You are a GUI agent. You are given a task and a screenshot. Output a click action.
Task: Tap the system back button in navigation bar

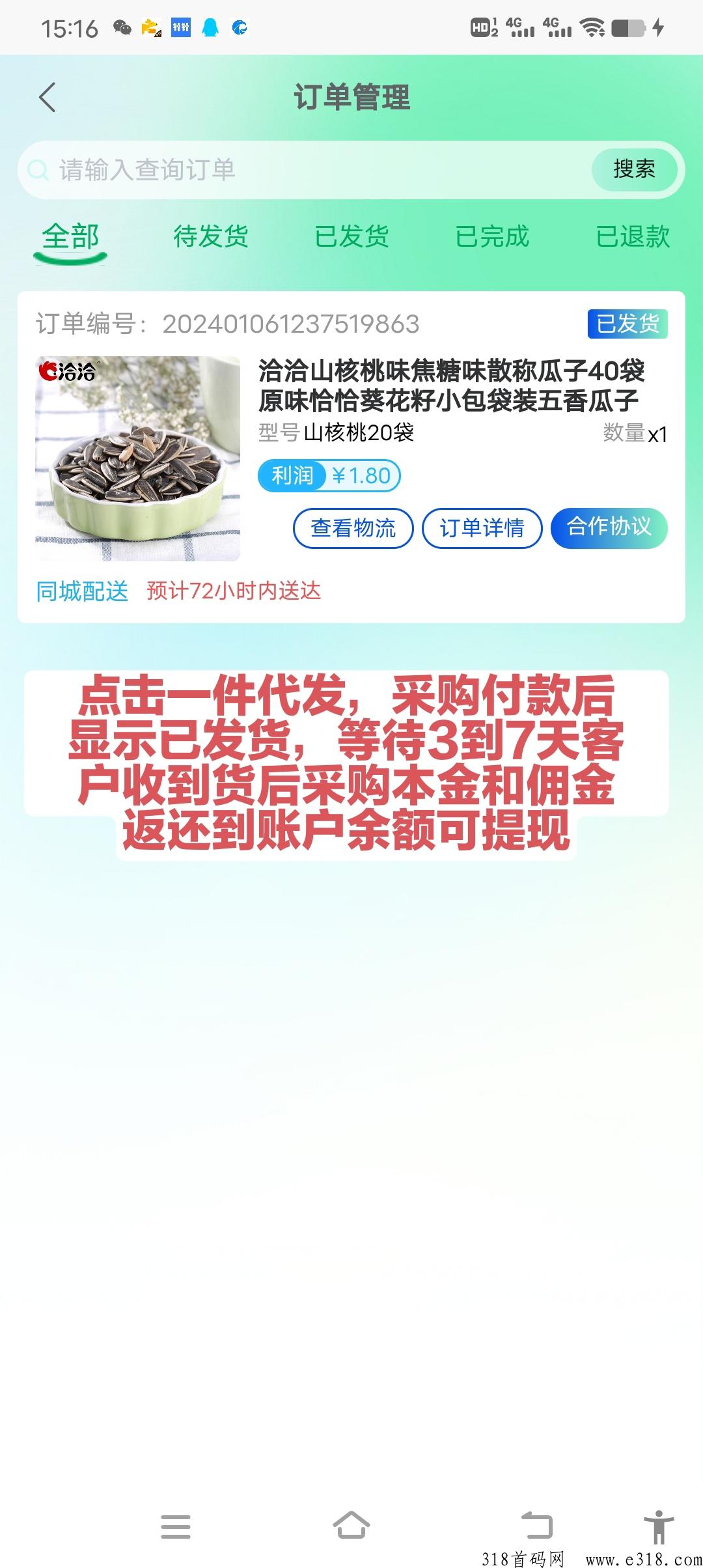537,1526
